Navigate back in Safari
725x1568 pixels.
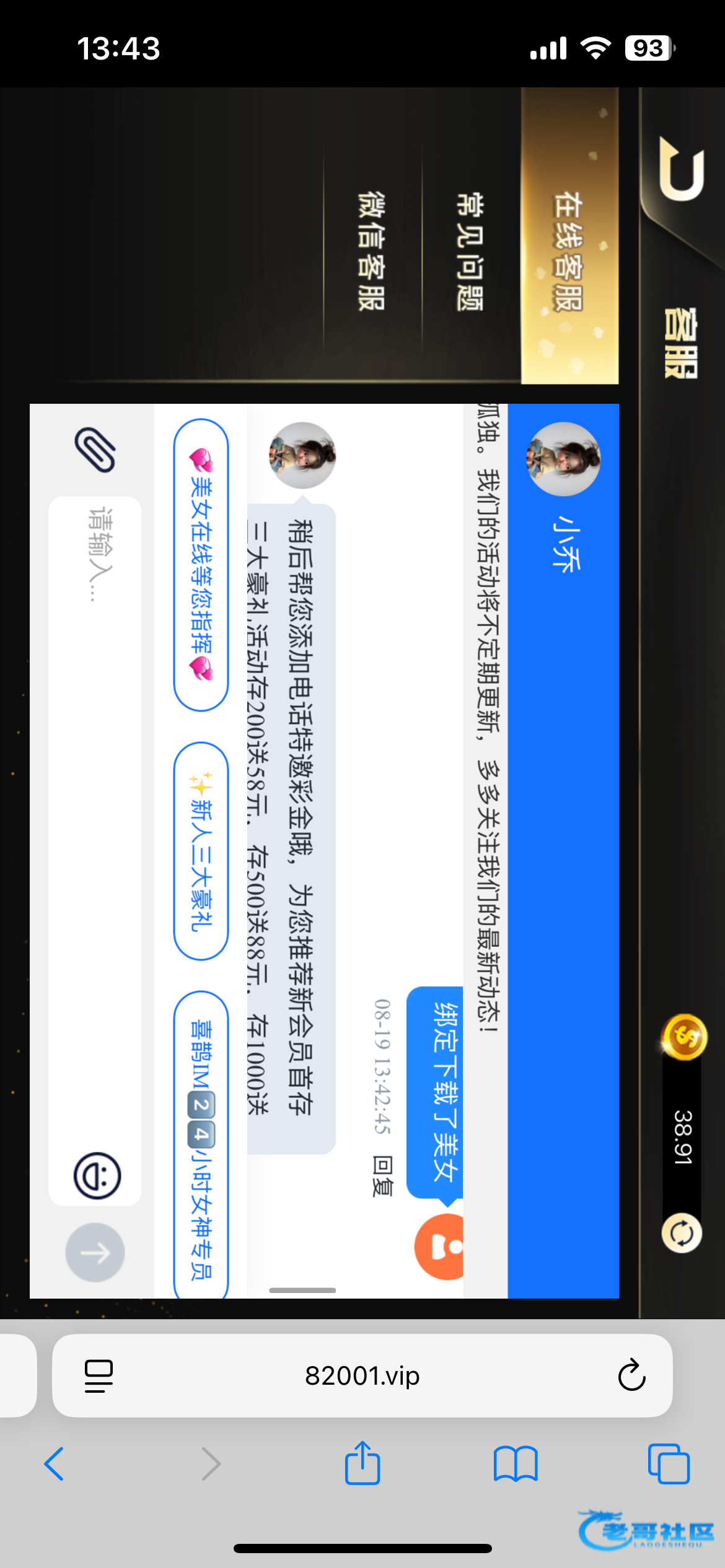pyautogui.click(x=55, y=1464)
